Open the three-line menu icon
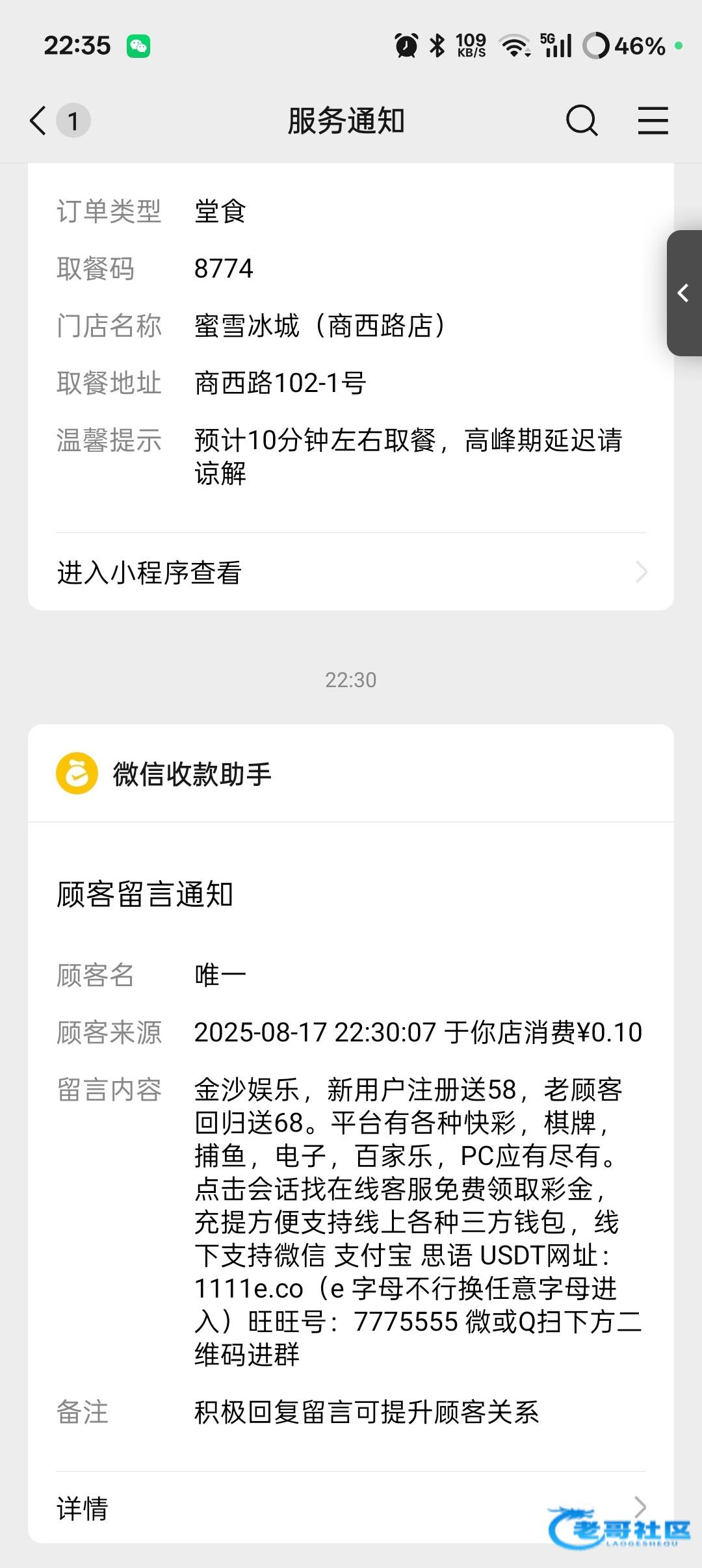This screenshot has height=1568, width=702. (x=653, y=121)
